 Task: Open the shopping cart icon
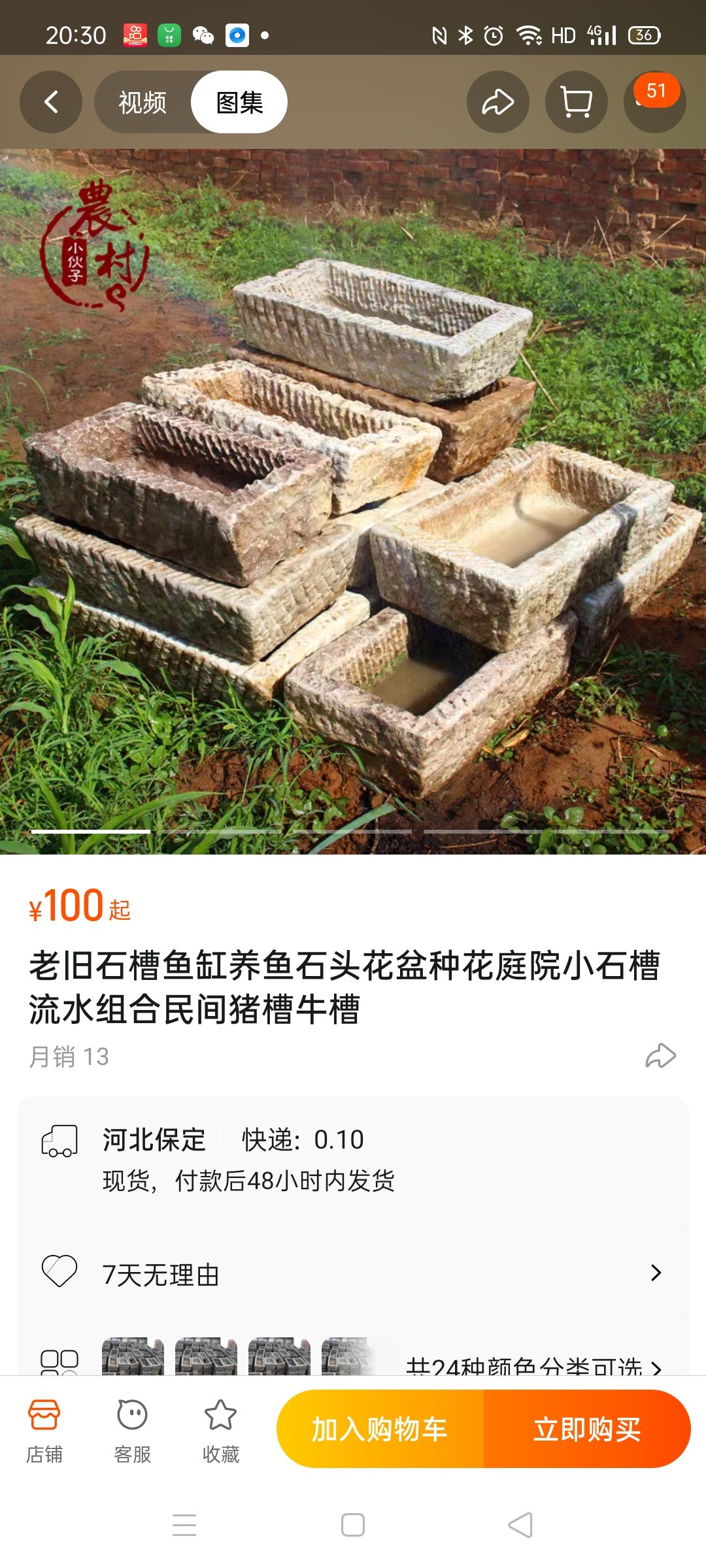click(x=576, y=103)
